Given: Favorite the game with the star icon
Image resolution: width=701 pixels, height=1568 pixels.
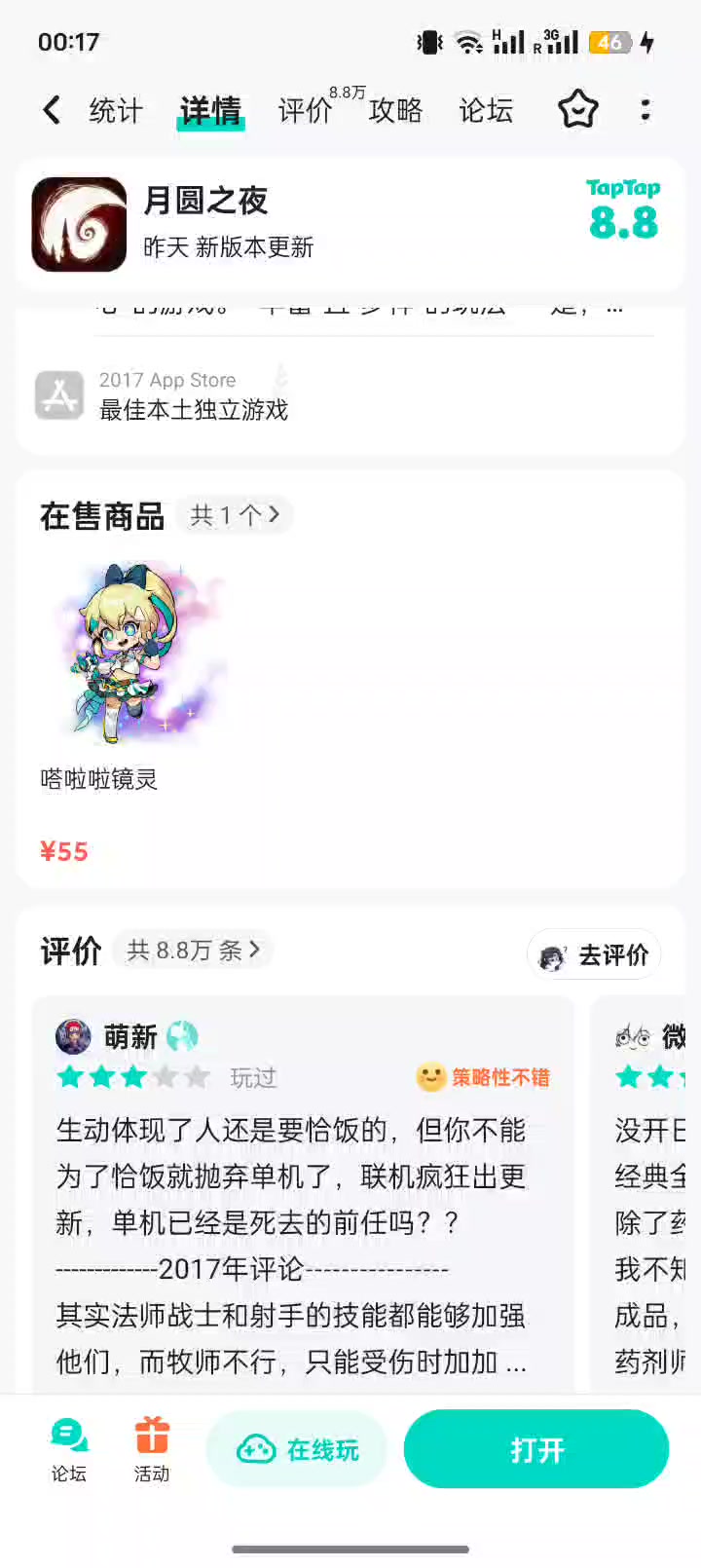Looking at the screenshot, I should tap(577, 110).
